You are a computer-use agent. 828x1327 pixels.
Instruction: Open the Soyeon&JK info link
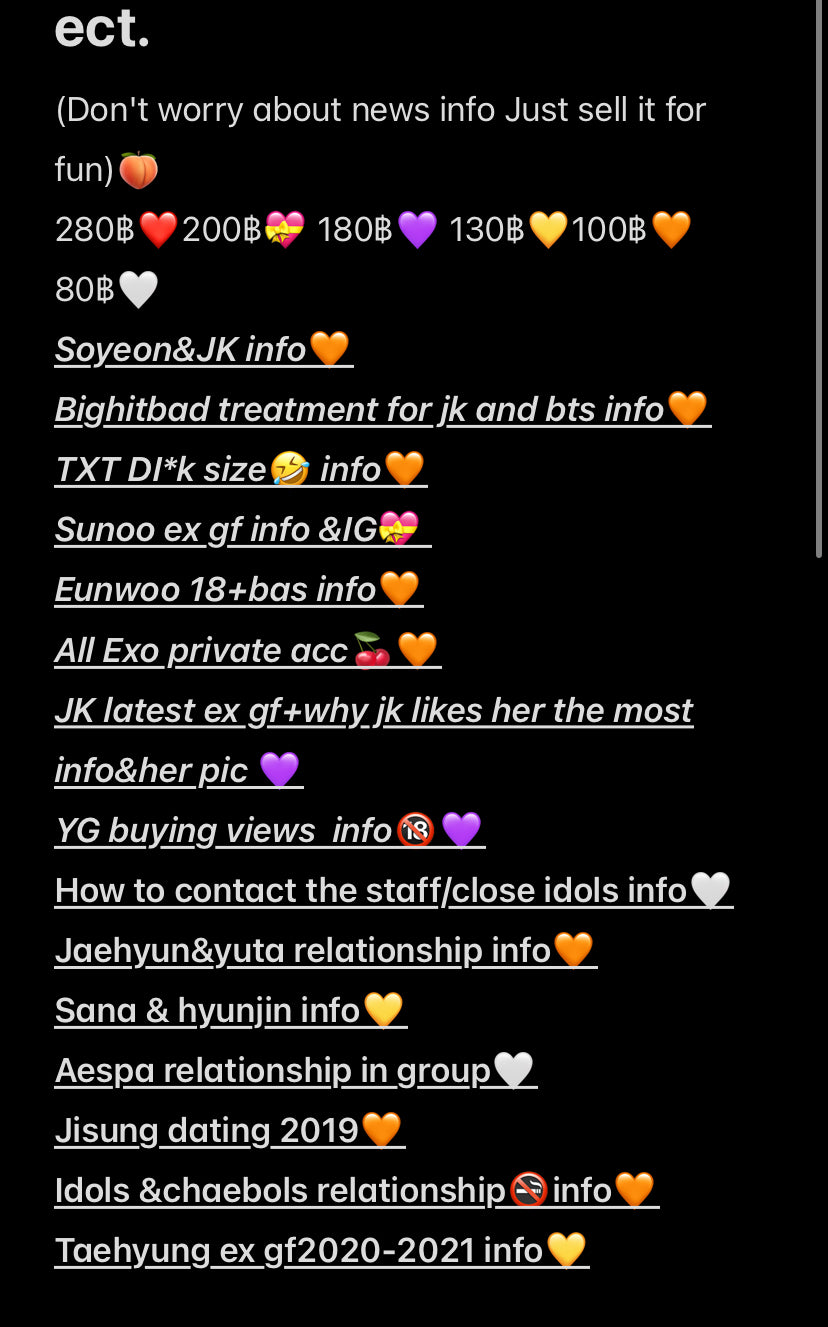181,350
